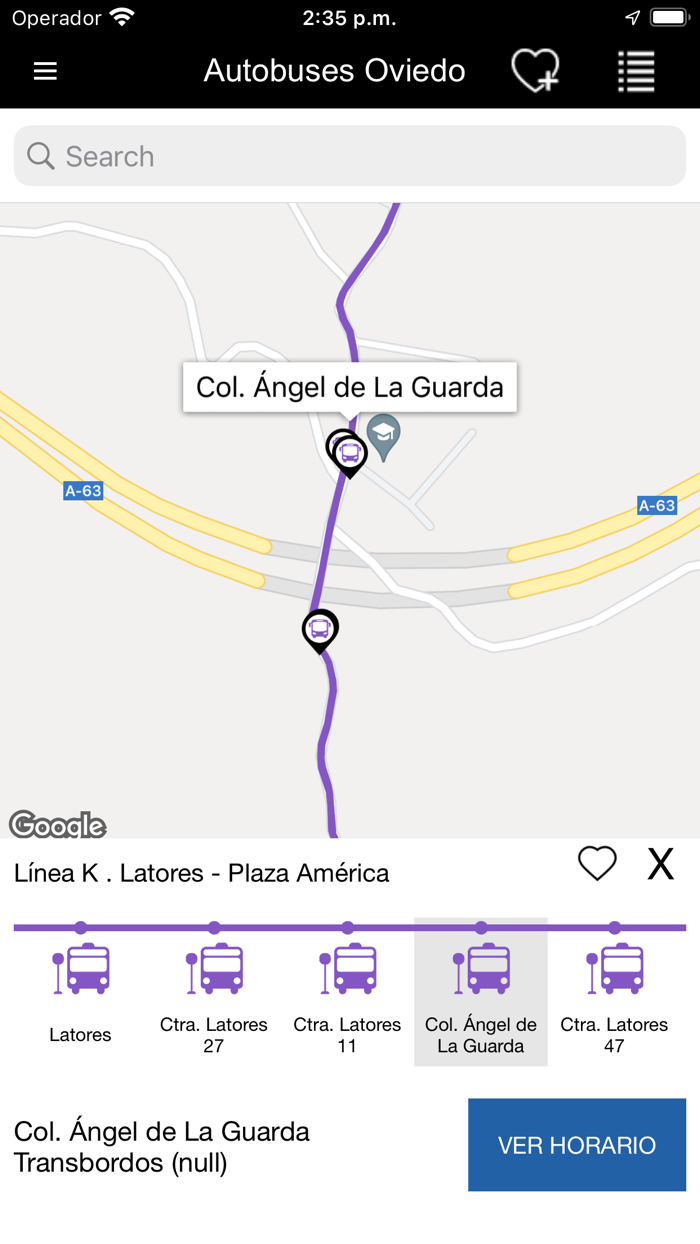Open the add-favorite heart icon
The image size is (700, 1244).
535,71
